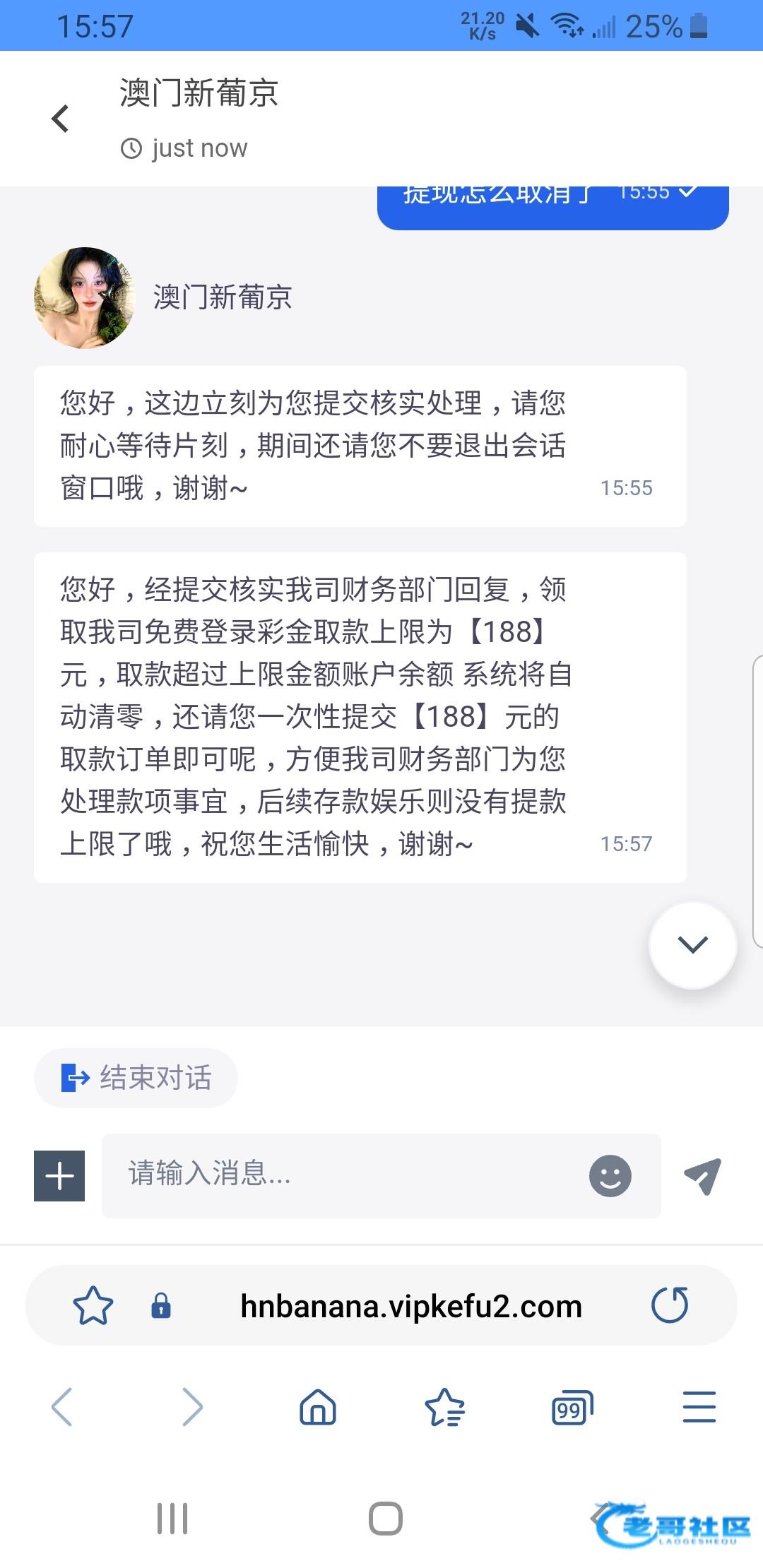Go forward to the next page in browser
The width and height of the screenshot is (763, 1568).
click(192, 1407)
